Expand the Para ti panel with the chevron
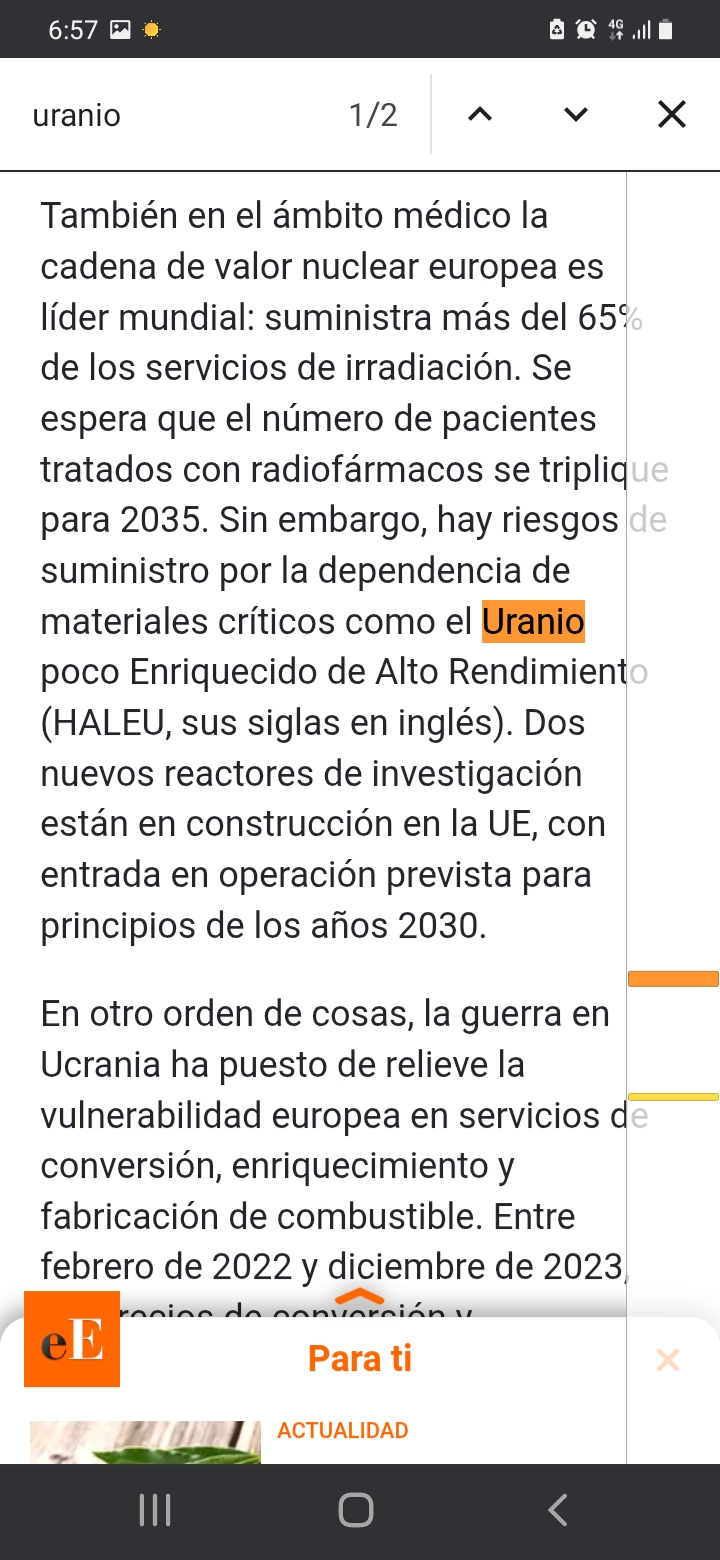Screen dimensions: 720x1560 click(359, 1297)
